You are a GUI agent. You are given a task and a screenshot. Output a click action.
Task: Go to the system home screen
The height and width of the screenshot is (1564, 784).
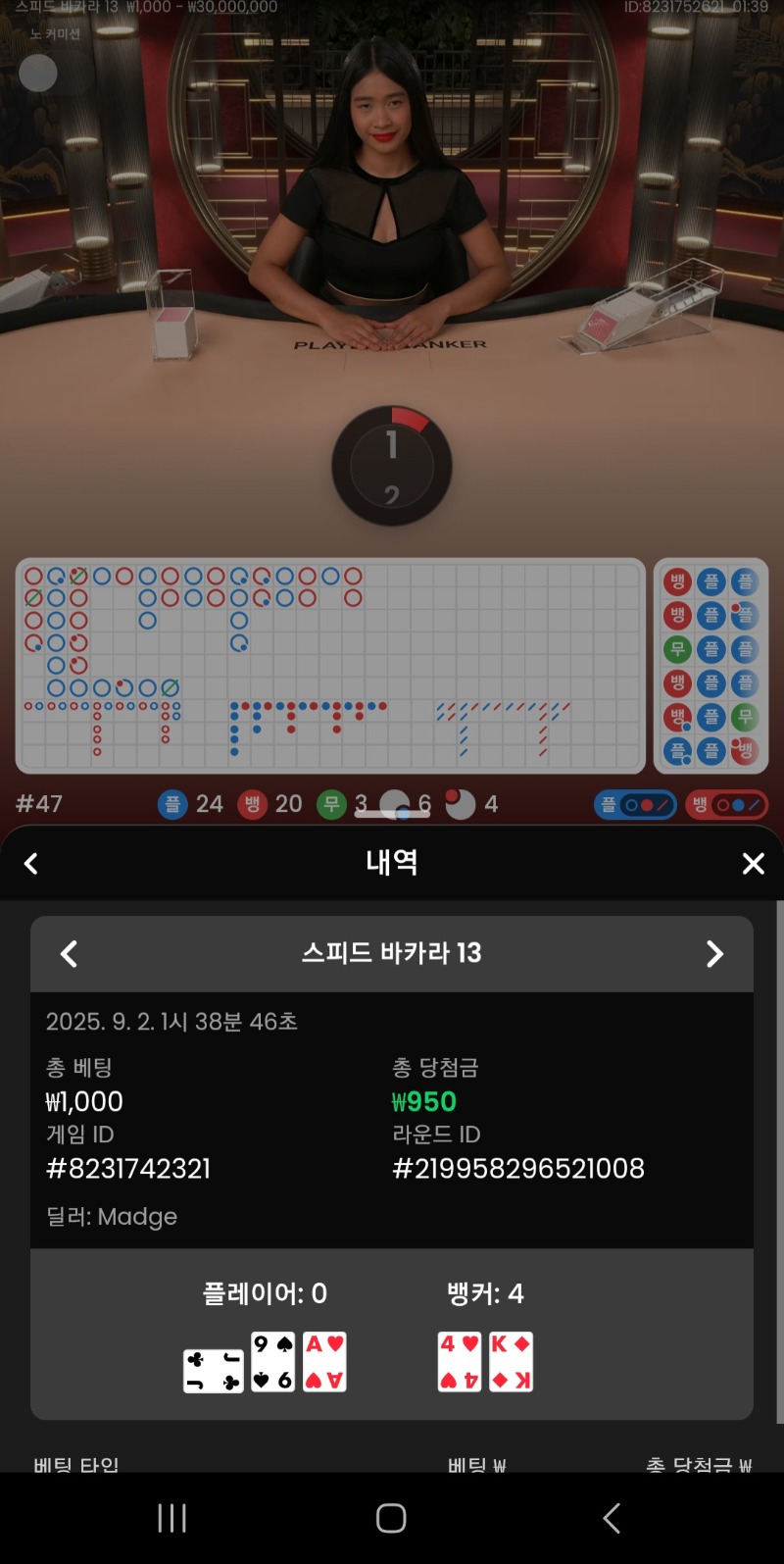click(391, 1518)
